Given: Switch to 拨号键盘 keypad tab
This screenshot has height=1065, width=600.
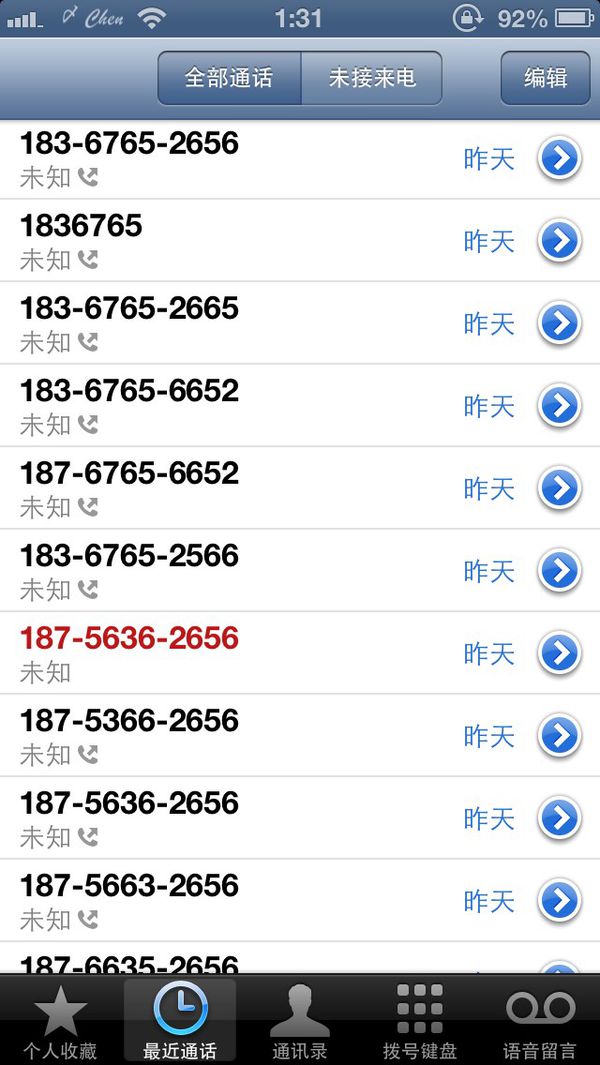Looking at the screenshot, I should pos(419,1020).
